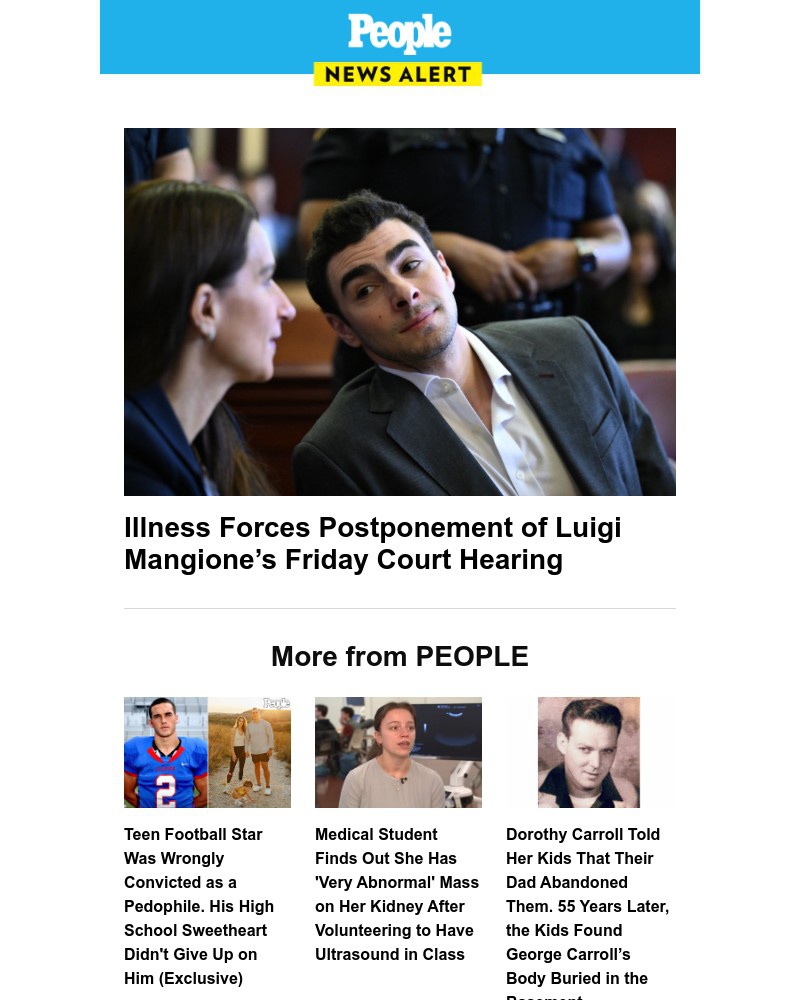This screenshot has width=800, height=1000.
Task: Read the Dorothy Carroll buried body article
Action: pyautogui.click(x=587, y=906)
